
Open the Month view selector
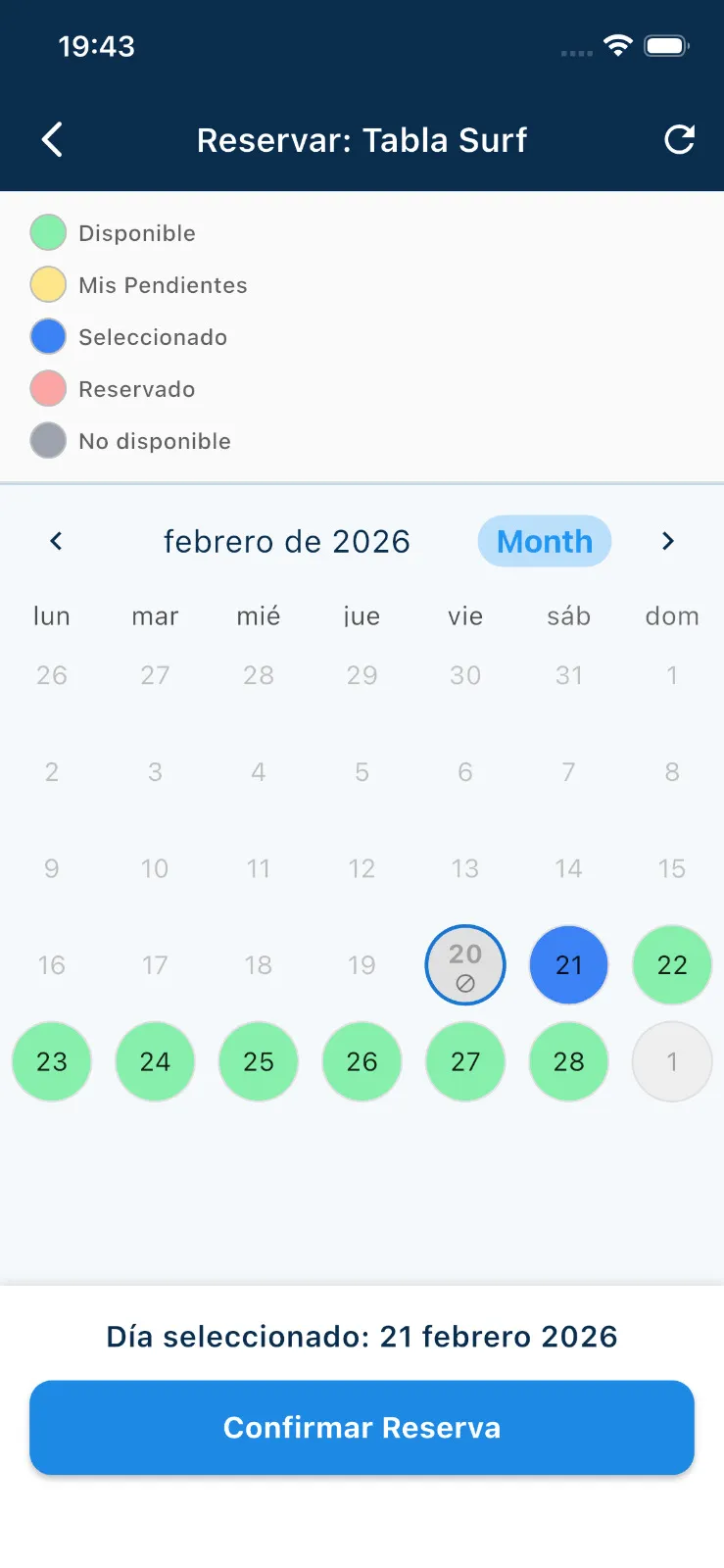pos(544,541)
